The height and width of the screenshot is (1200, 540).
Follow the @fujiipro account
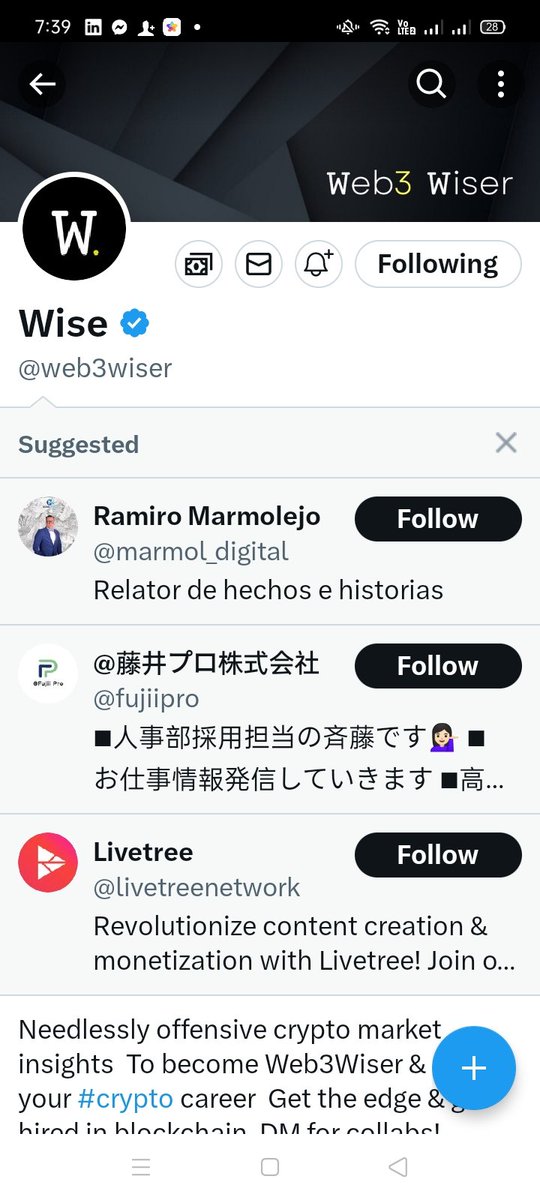[x=438, y=666]
